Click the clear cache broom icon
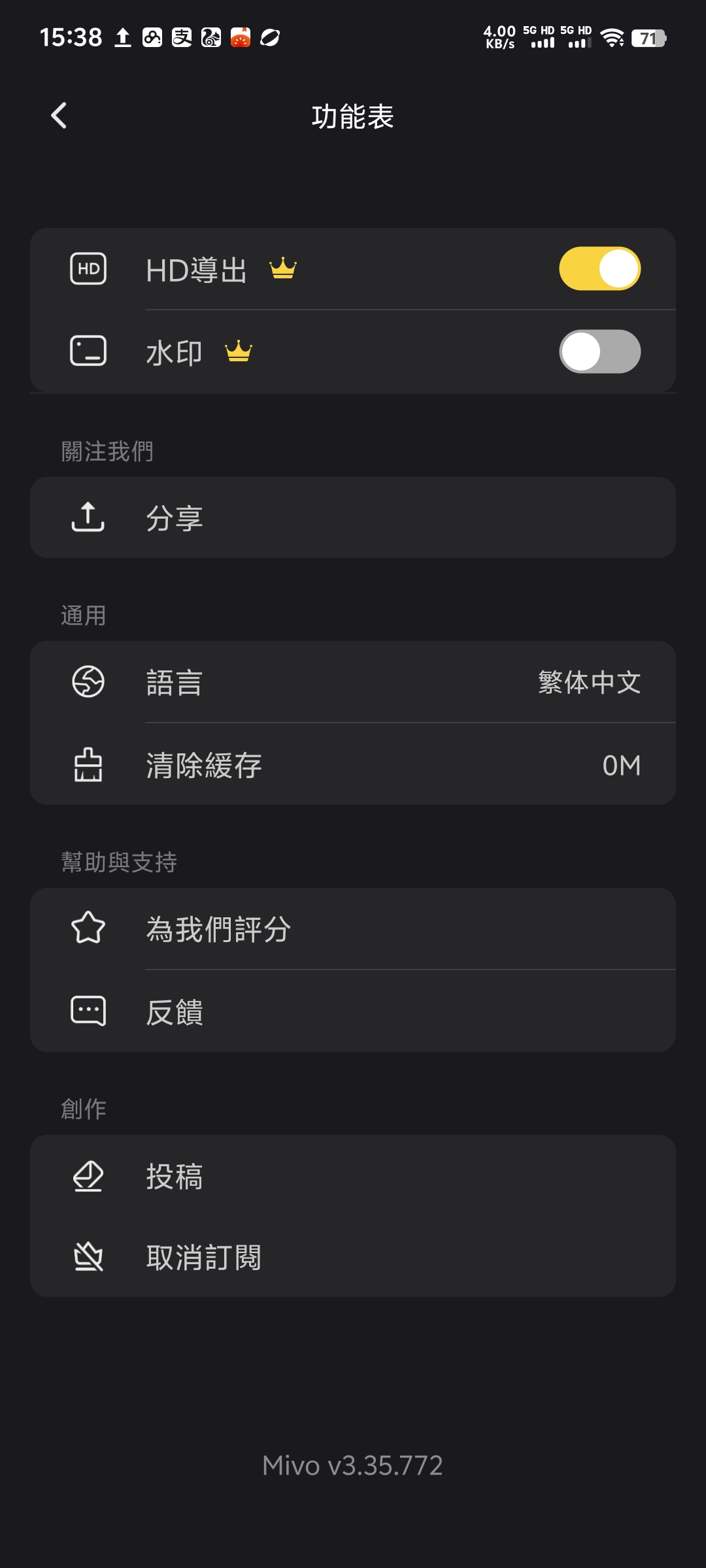 click(x=88, y=764)
